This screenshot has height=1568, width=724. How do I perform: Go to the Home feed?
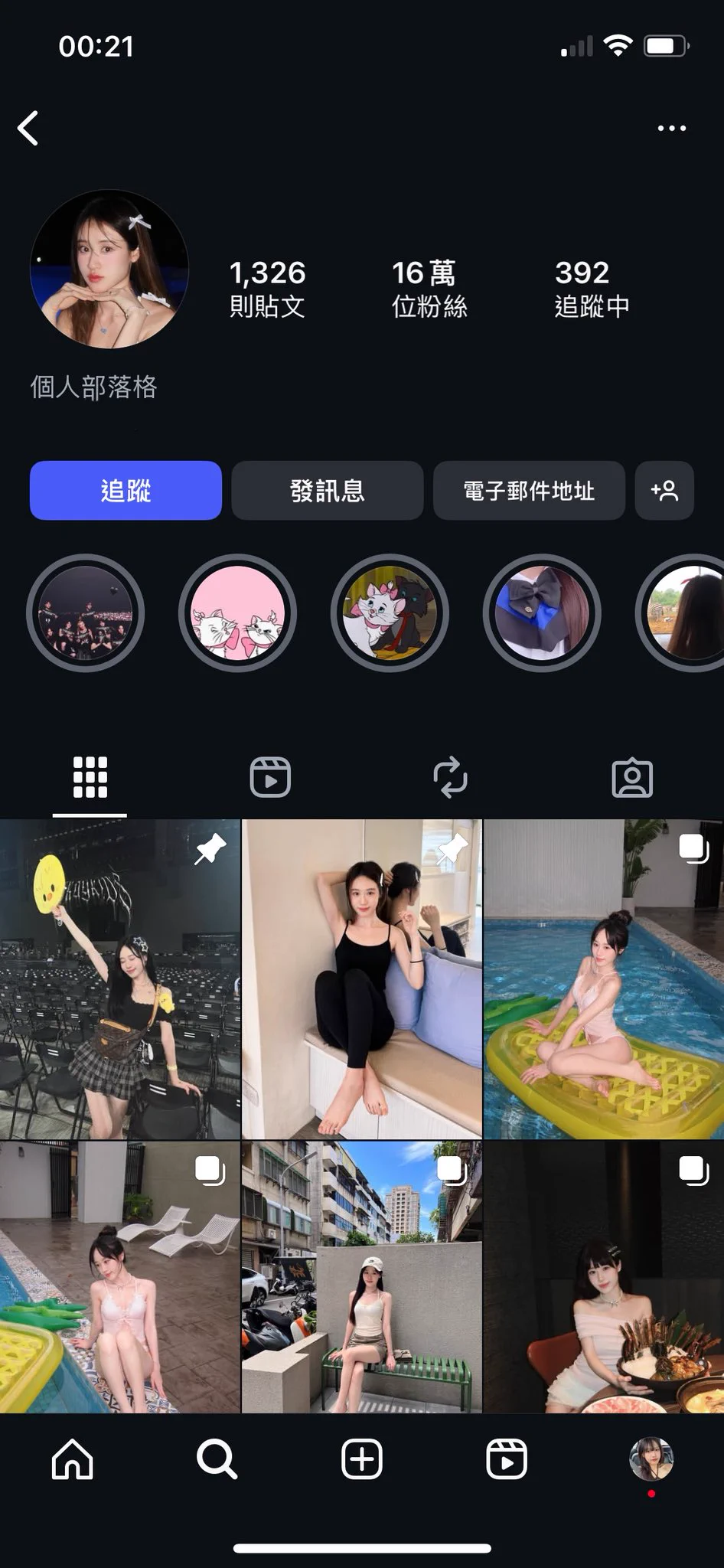pos(72,1459)
